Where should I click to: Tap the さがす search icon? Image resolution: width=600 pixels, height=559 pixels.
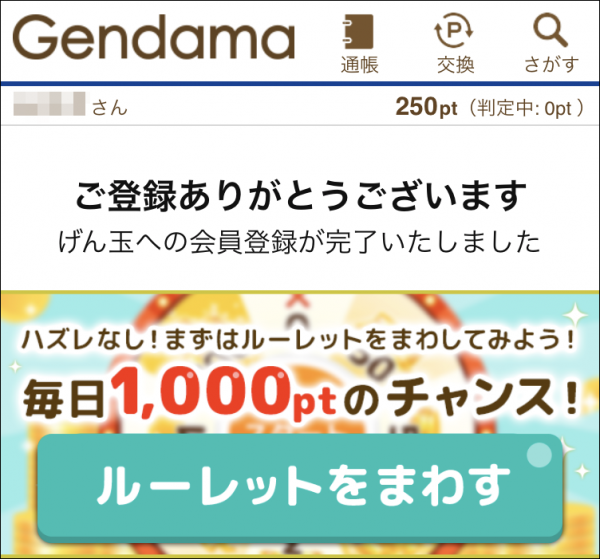coord(551,42)
